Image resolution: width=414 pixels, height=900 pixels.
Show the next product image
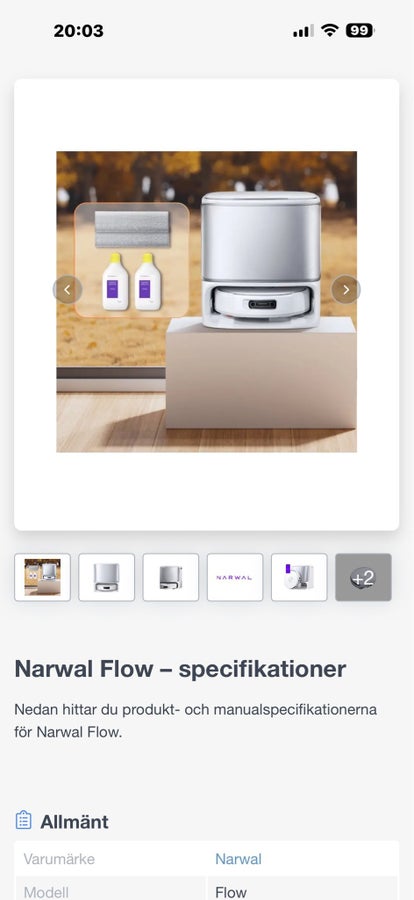tap(346, 290)
